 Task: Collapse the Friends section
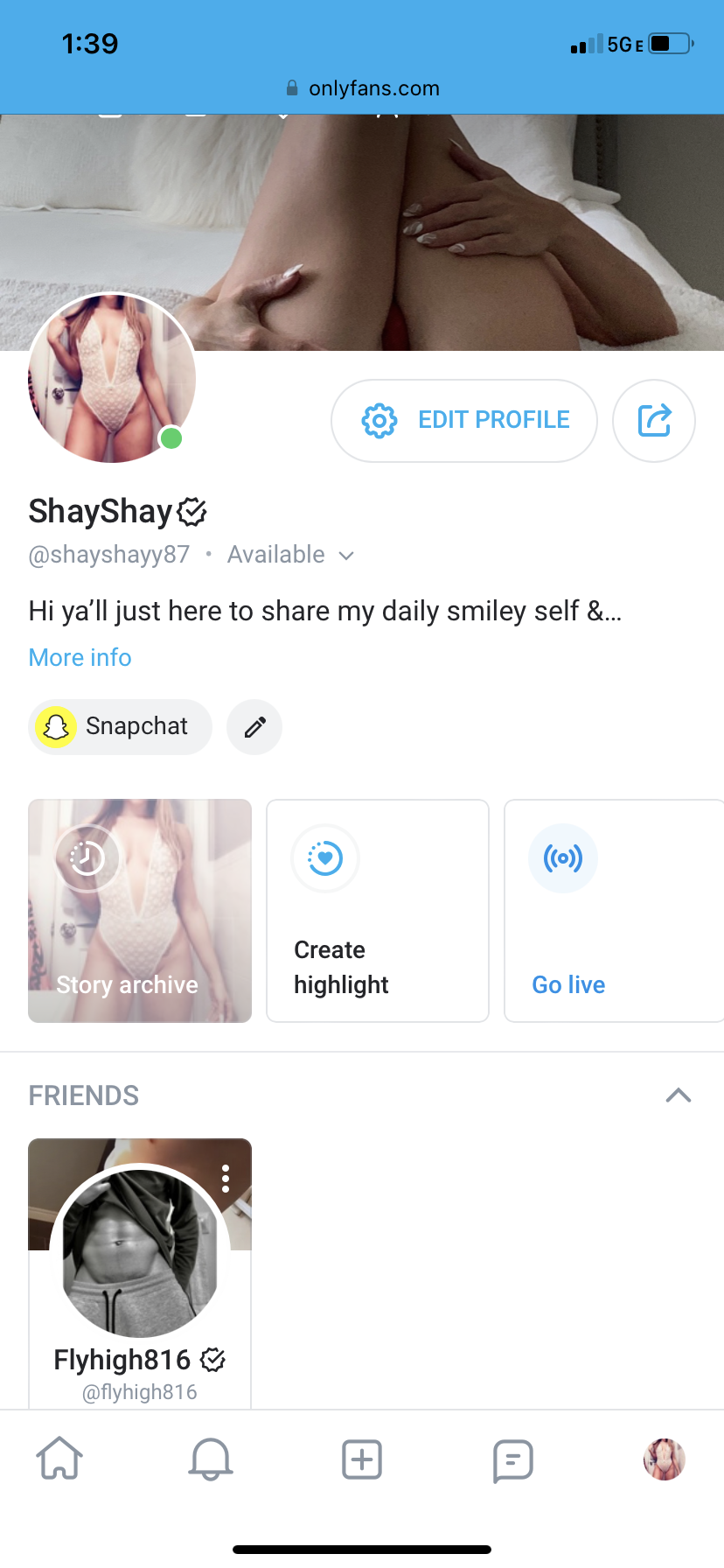[679, 1095]
